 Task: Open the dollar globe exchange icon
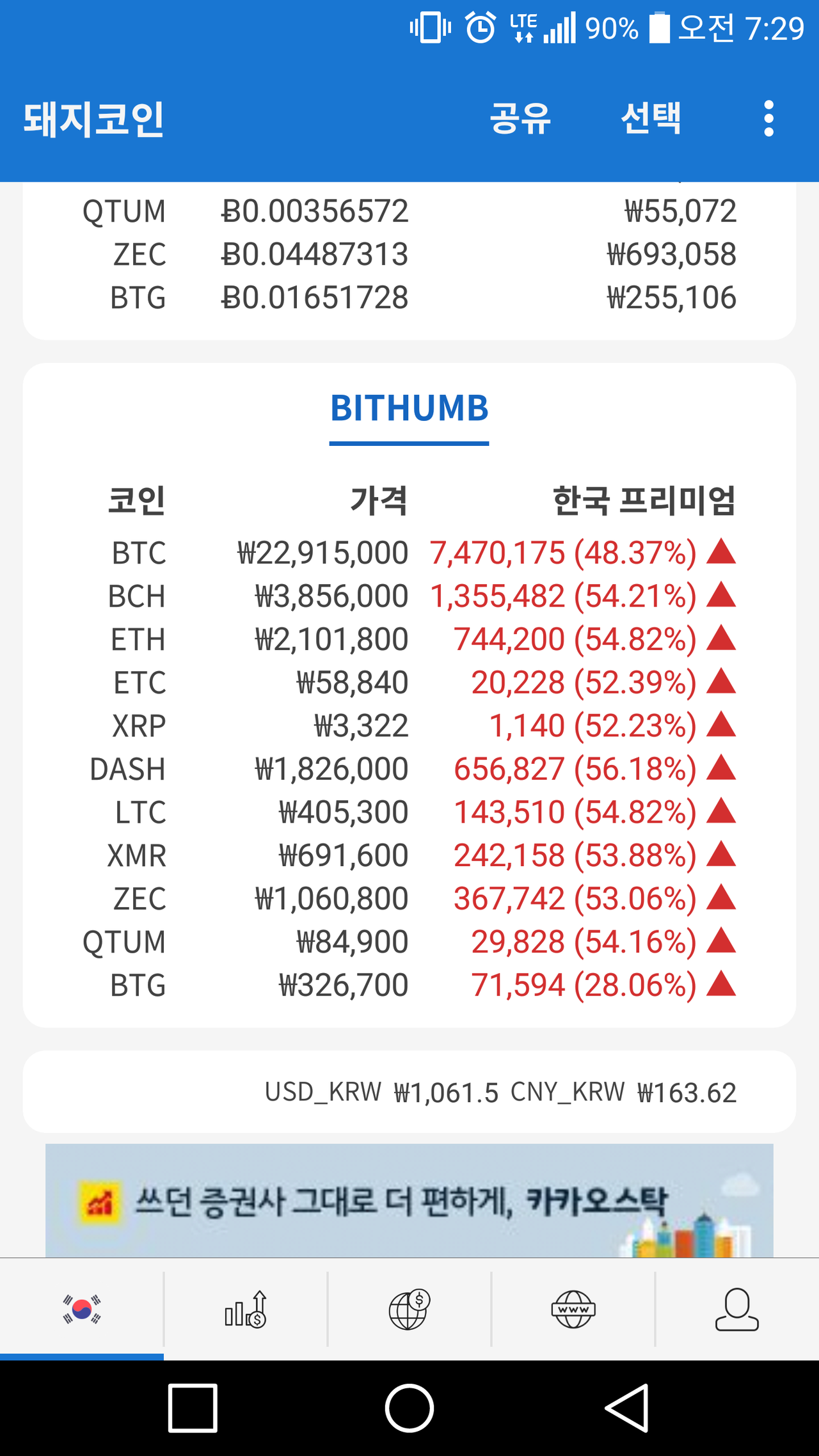[x=409, y=1308]
